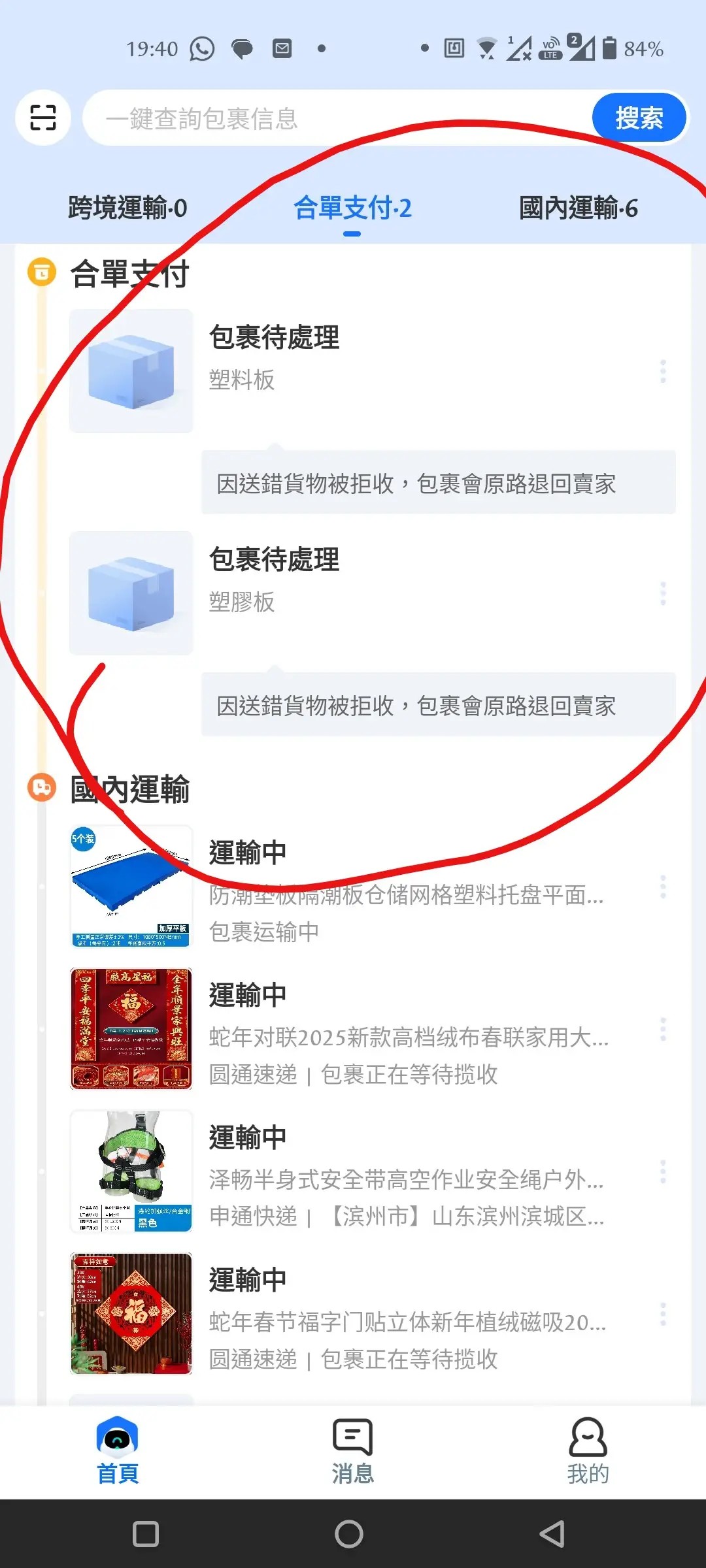Tap the 搜索 button
706x1568 pixels.
point(639,118)
